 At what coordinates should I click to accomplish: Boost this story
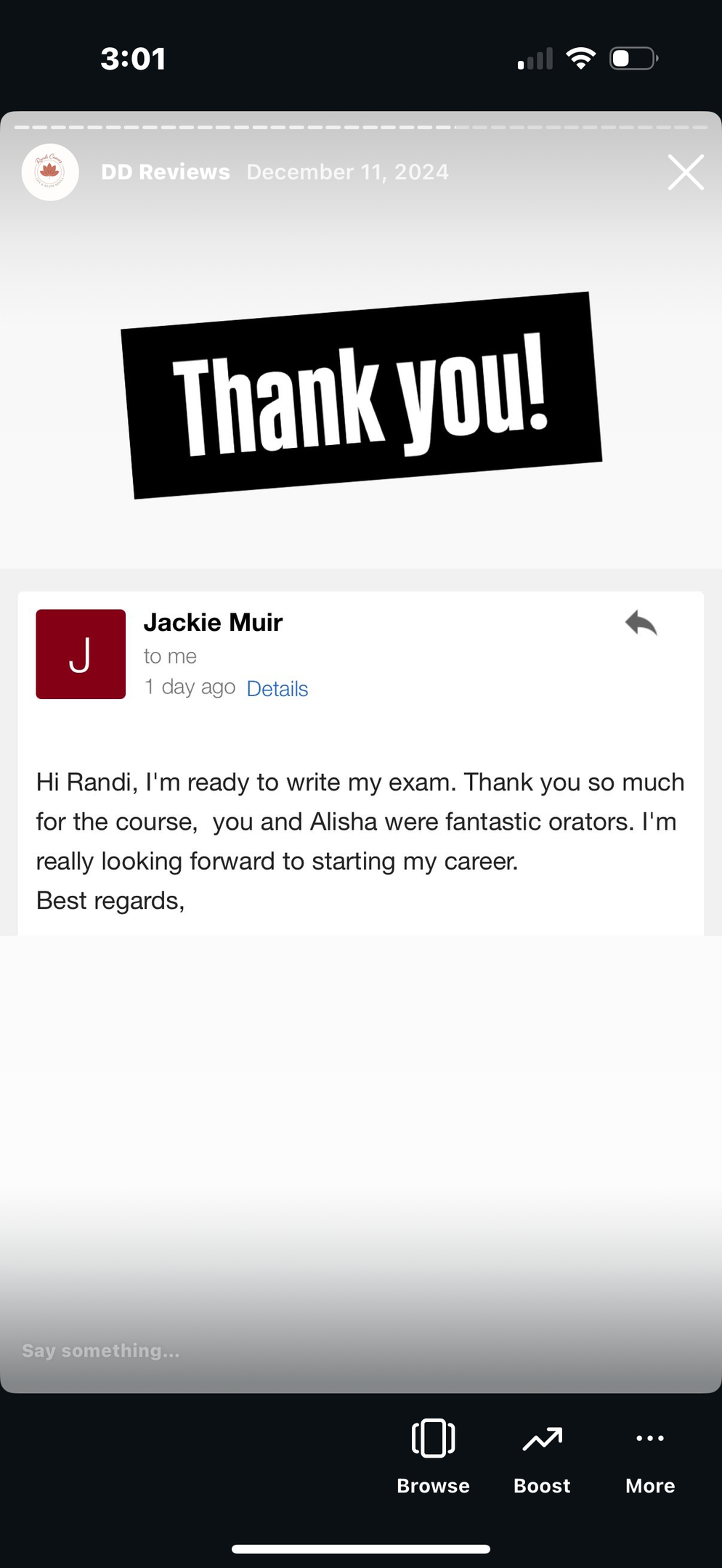pyautogui.click(x=542, y=1455)
